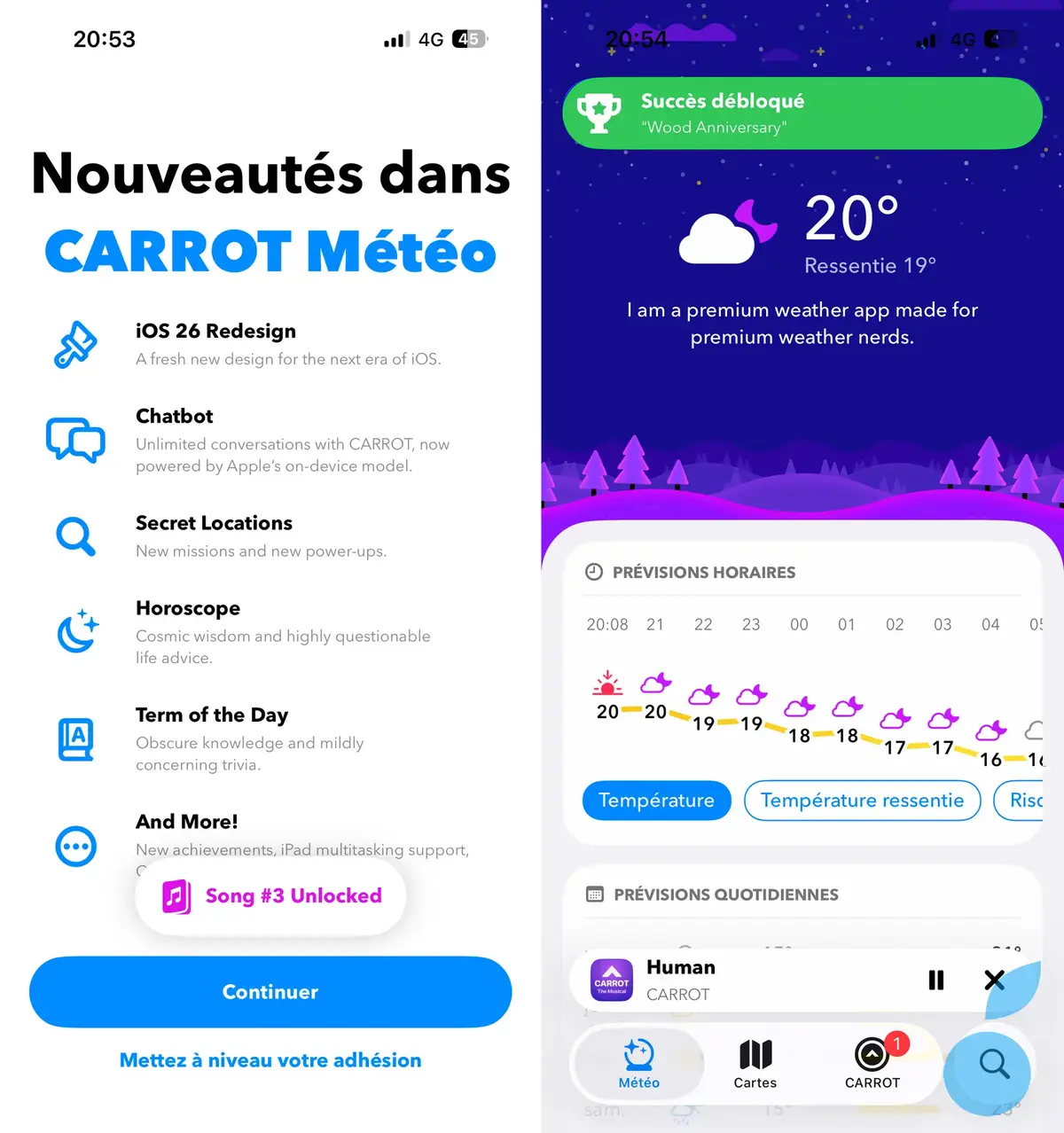Click the Chatbot speech-bubble icon
1064x1133 pixels.
pyautogui.click(x=75, y=440)
